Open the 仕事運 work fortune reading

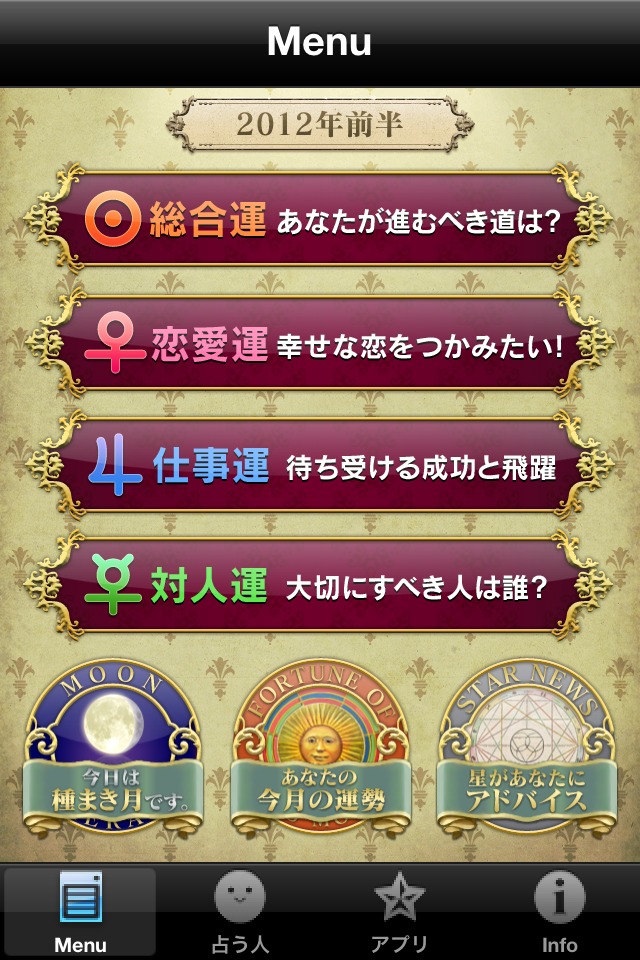[320, 466]
